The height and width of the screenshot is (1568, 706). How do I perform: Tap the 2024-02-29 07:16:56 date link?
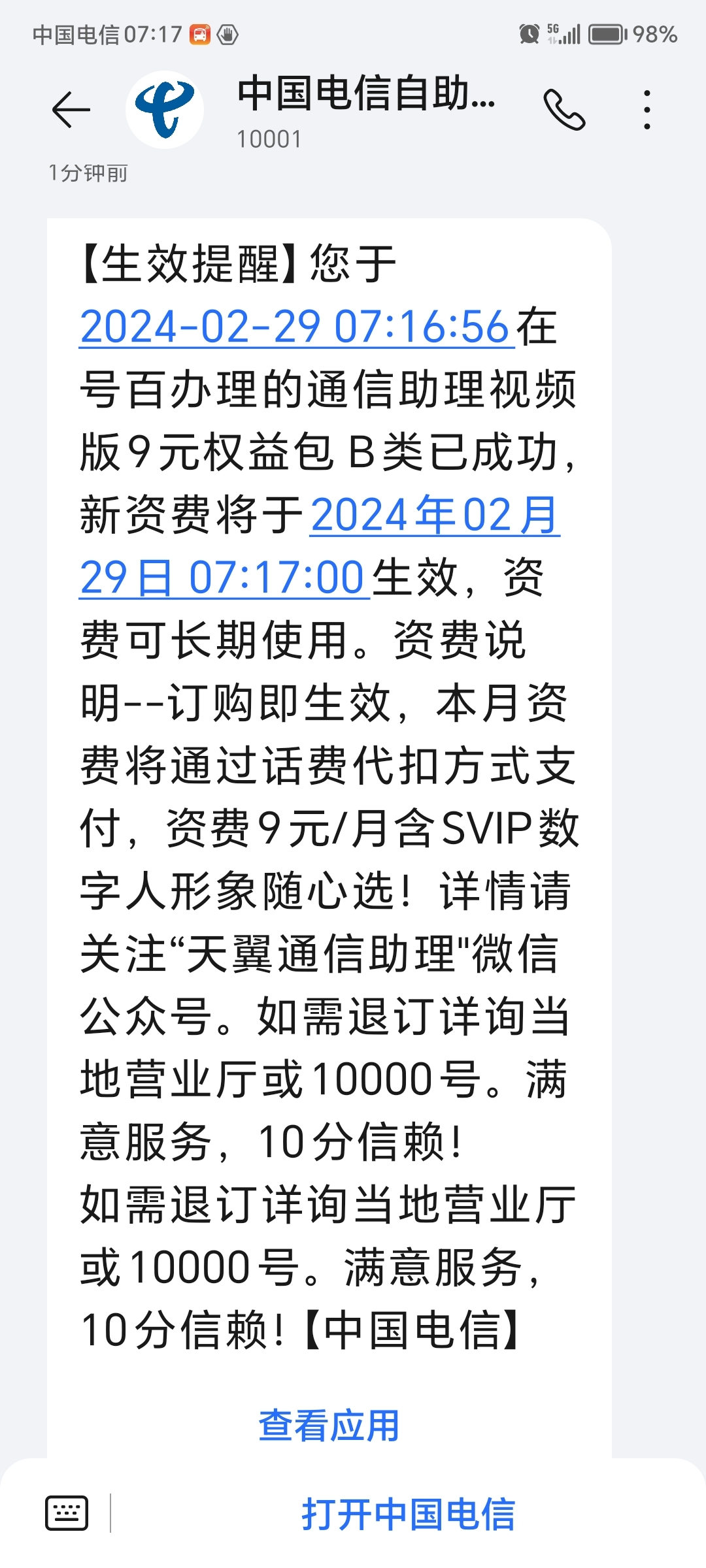294,327
